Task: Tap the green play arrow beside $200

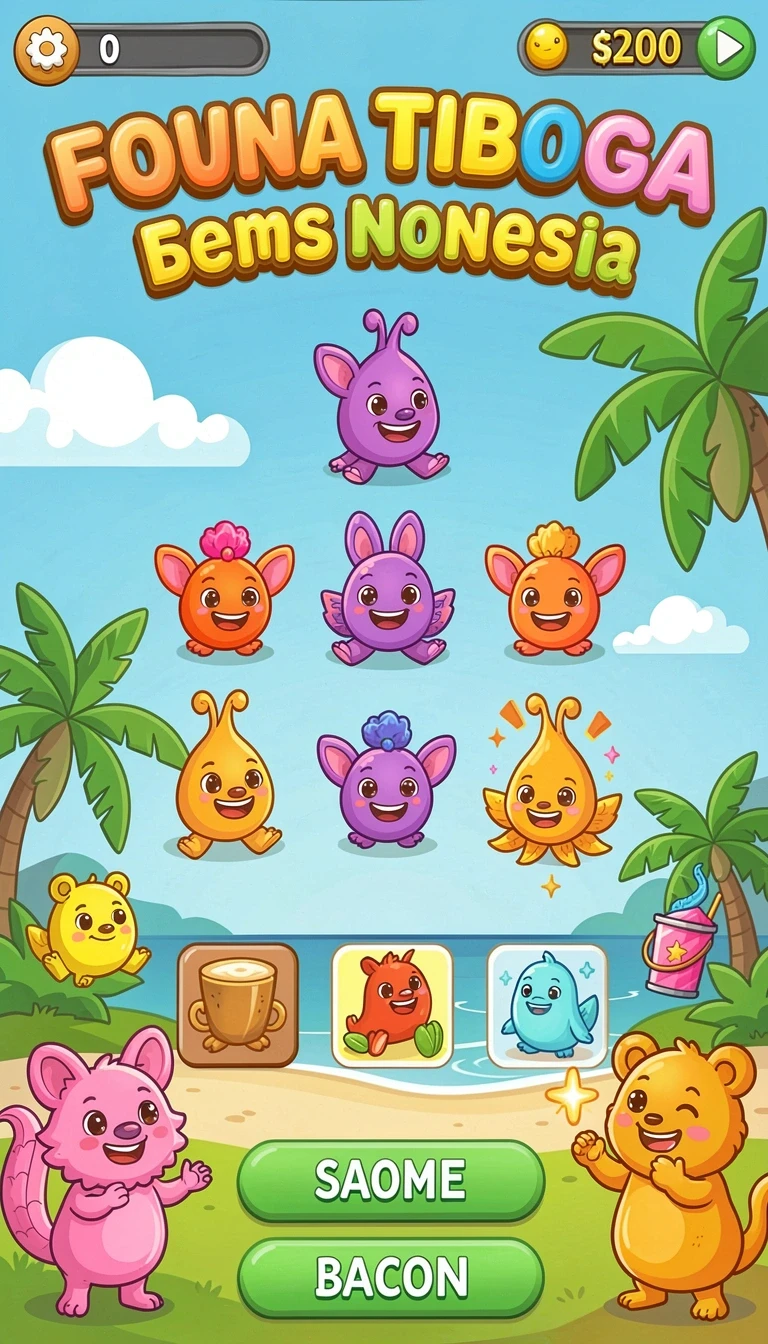Action: tap(726, 48)
